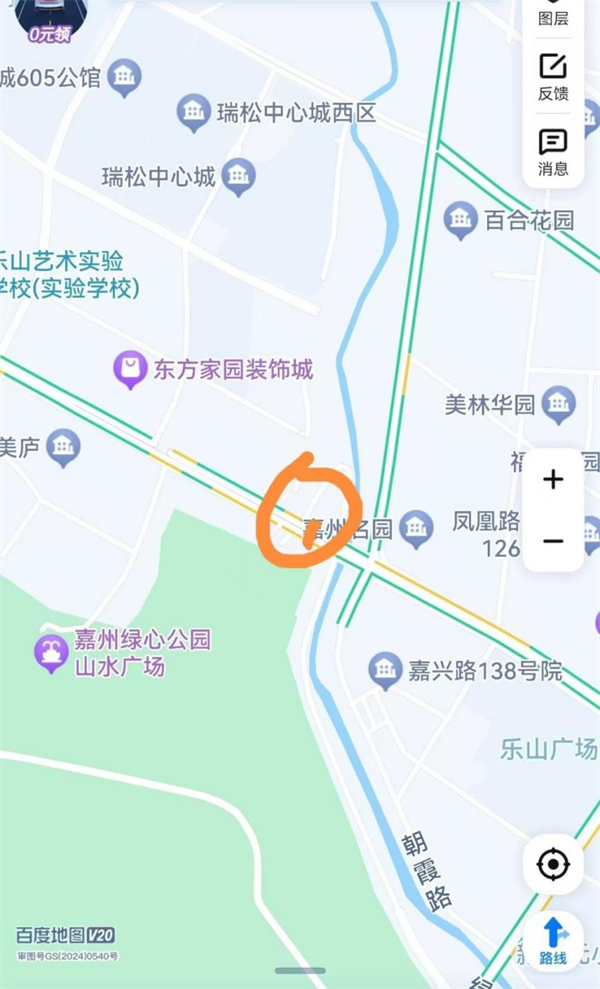Open 反馈 to send feedback
Viewport: 600px width, 989px height.
tap(553, 77)
